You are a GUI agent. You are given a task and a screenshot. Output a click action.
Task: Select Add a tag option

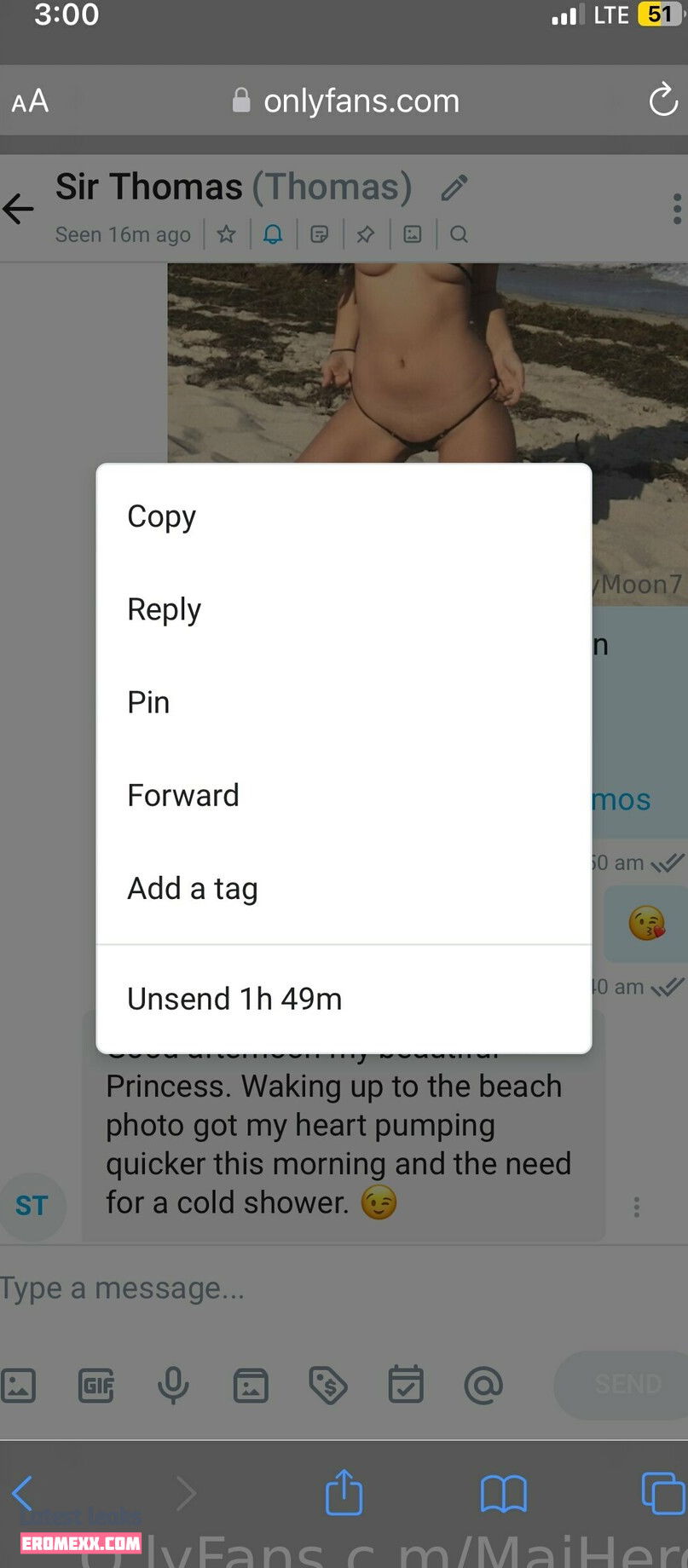tap(193, 889)
